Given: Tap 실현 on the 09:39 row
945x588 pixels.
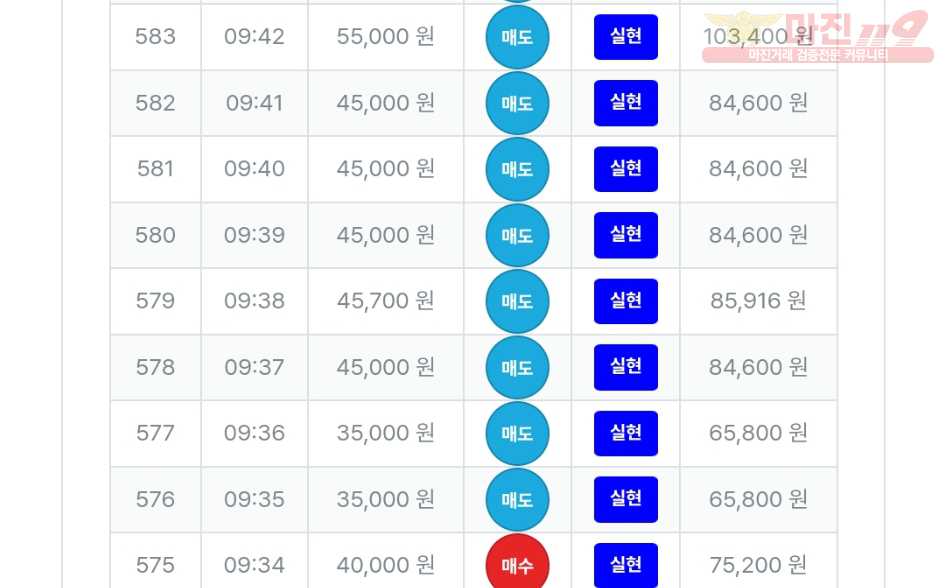Looking at the screenshot, I should click(x=625, y=235).
